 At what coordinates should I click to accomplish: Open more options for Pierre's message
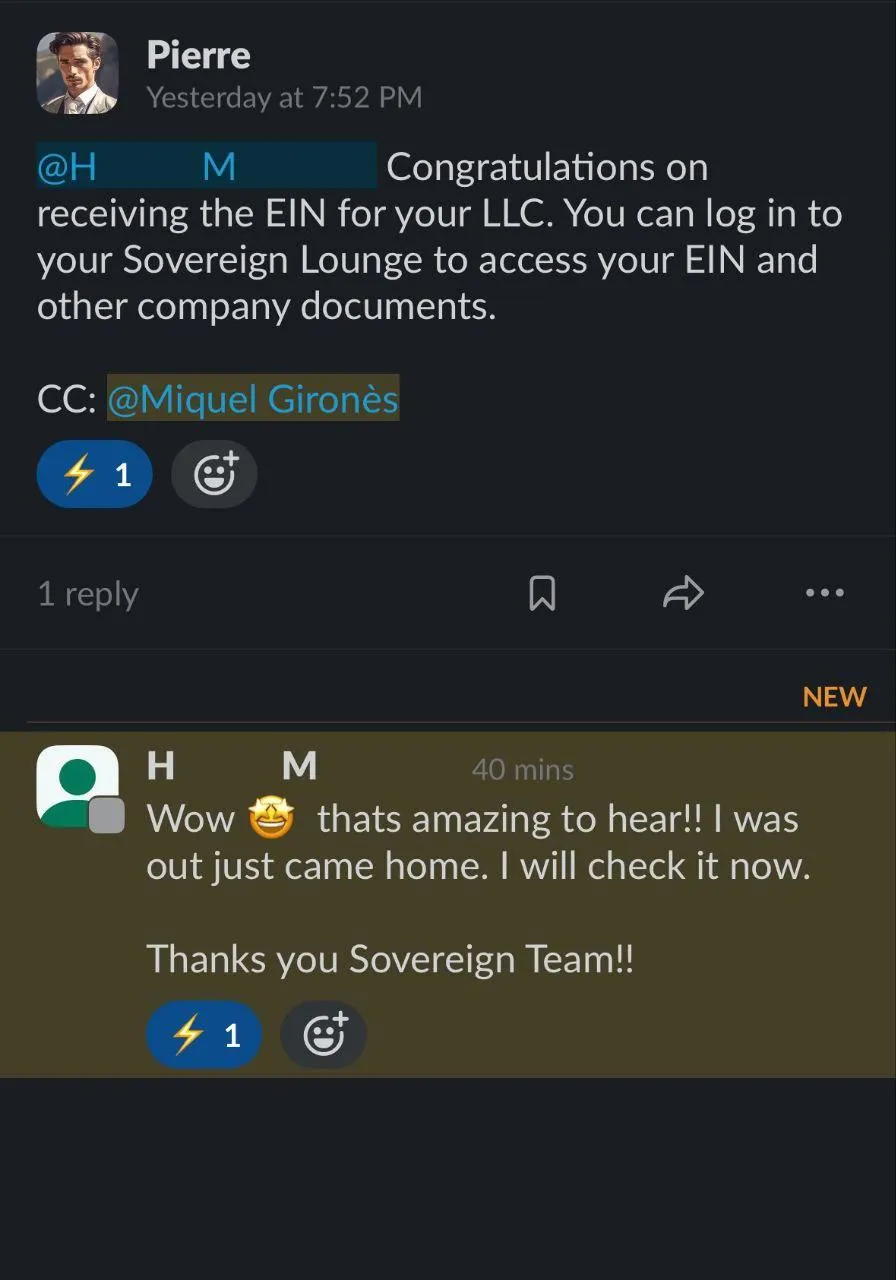click(824, 593)
